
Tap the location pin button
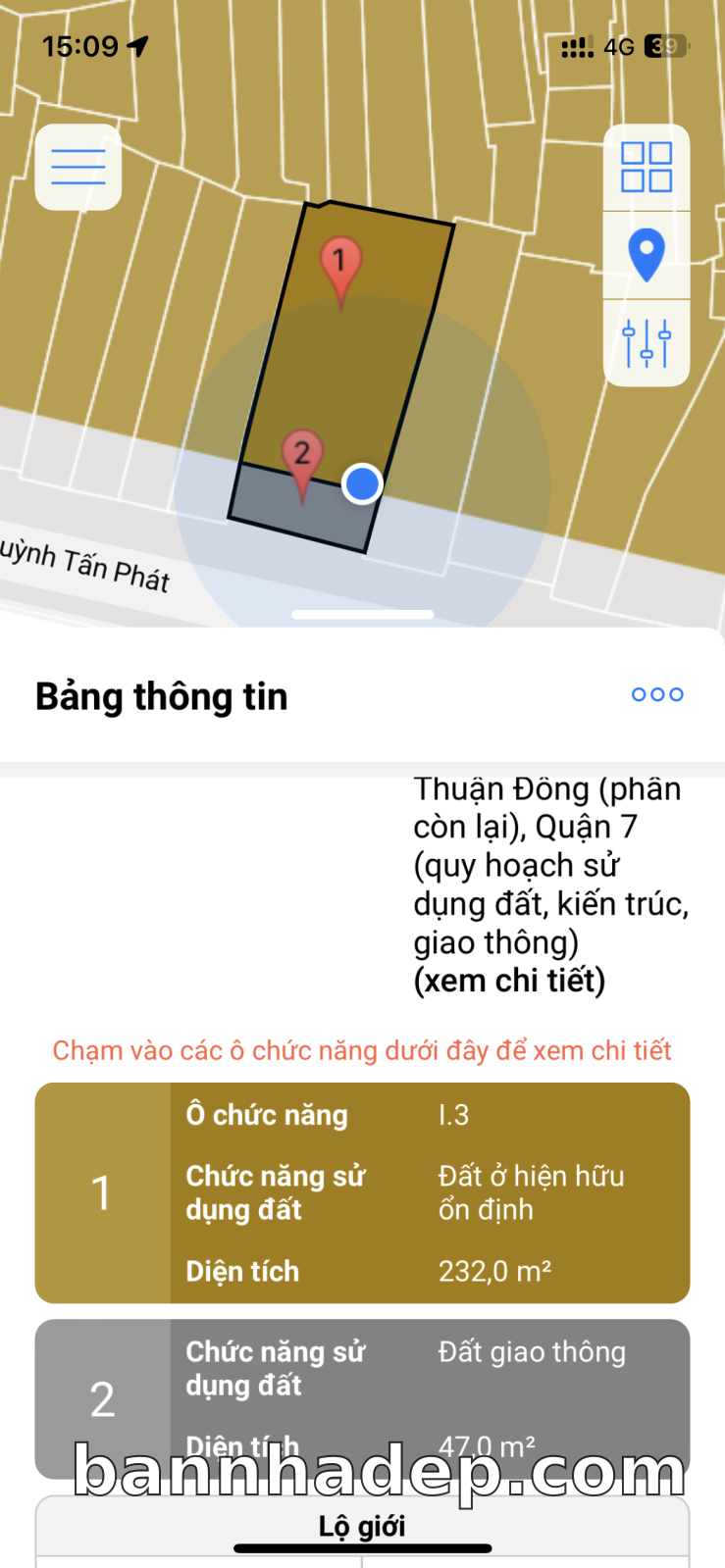(647, 255)
